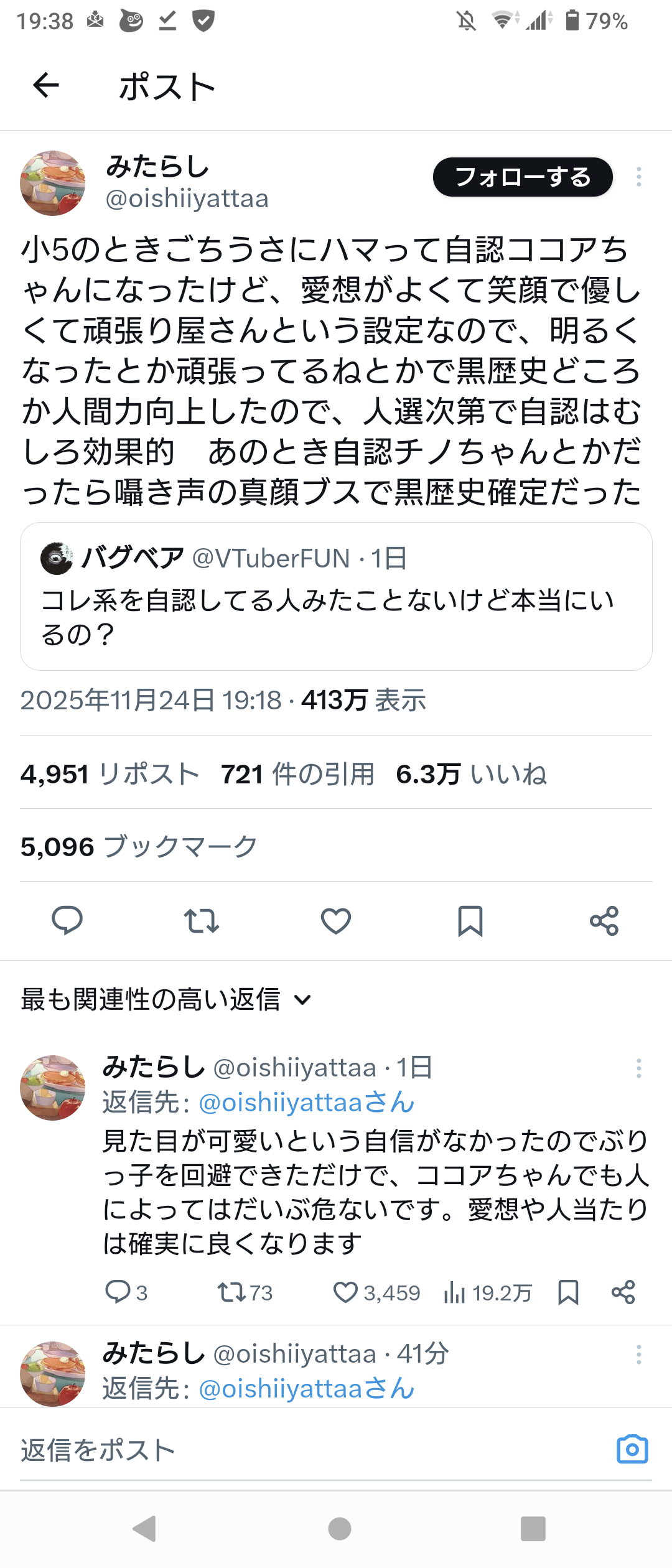View the 721 件の引用 list
Viewport: 672px width, 1568px height.
click(x=297, y=775)
